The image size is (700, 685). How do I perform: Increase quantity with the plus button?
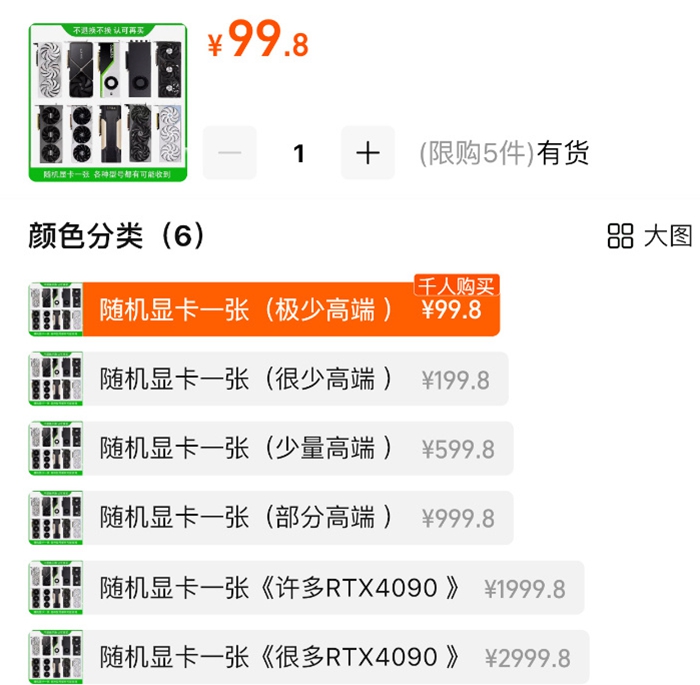(368, 153)
